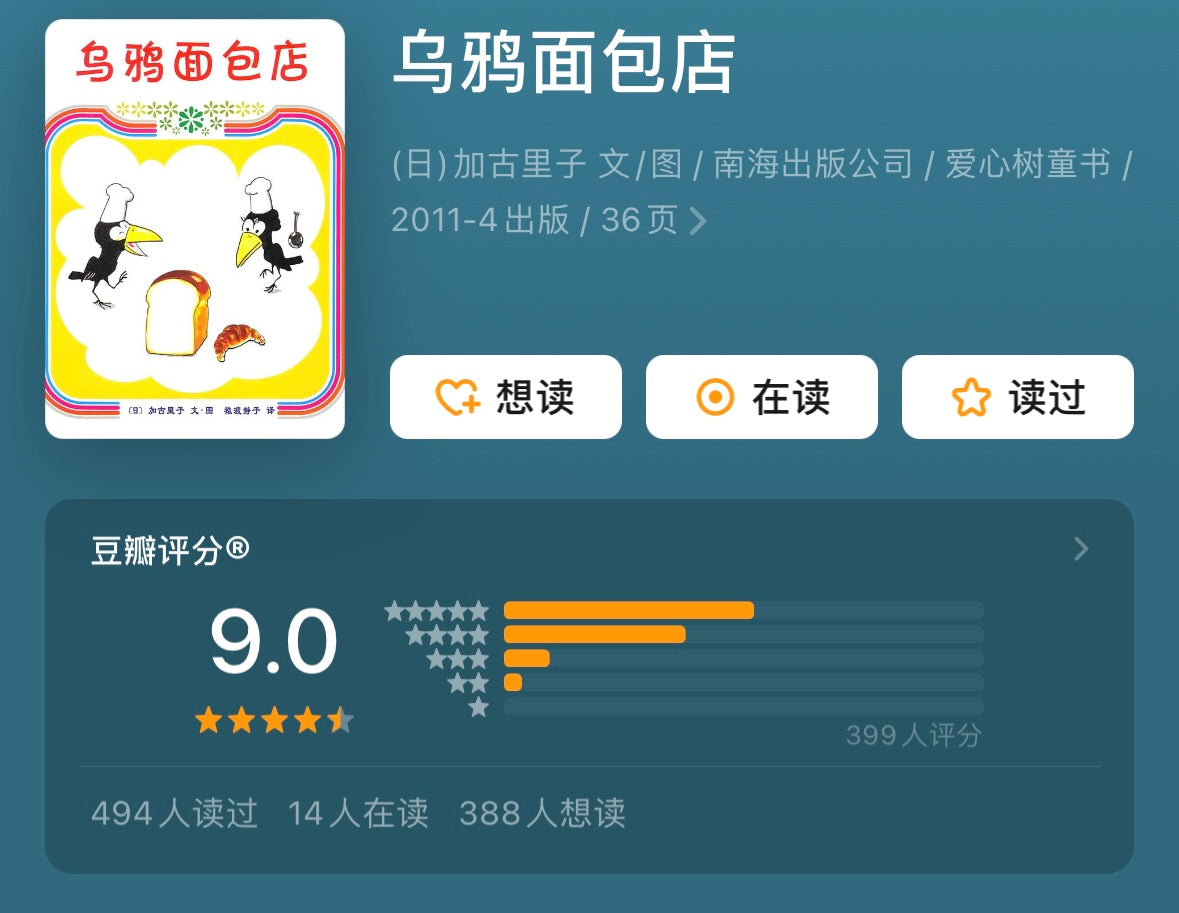Expand publication details chevron after 36页
This screenshot has height=913, width=1179.
(698, 220)
